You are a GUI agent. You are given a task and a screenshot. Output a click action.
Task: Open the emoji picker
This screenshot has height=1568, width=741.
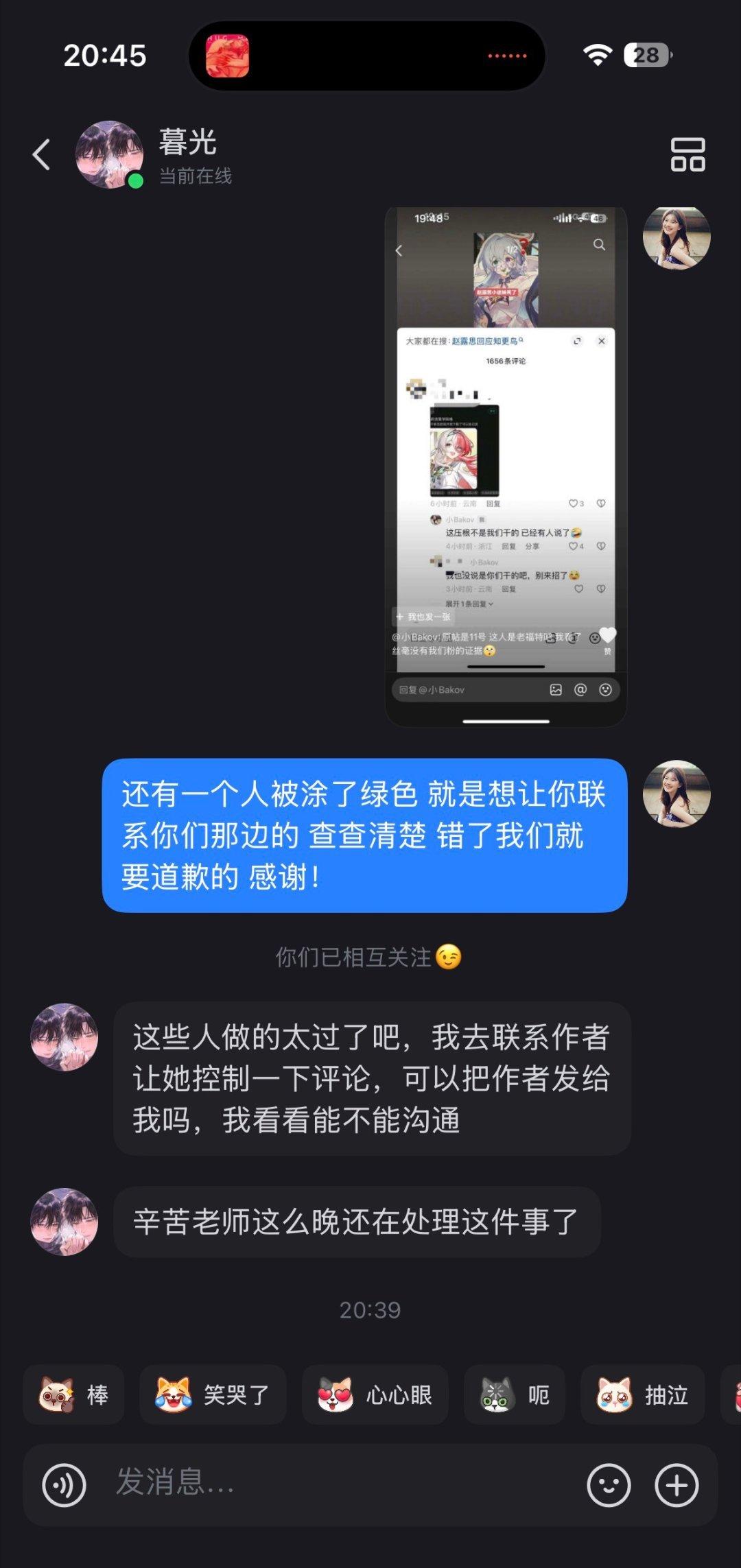[x=608, y=1486]
